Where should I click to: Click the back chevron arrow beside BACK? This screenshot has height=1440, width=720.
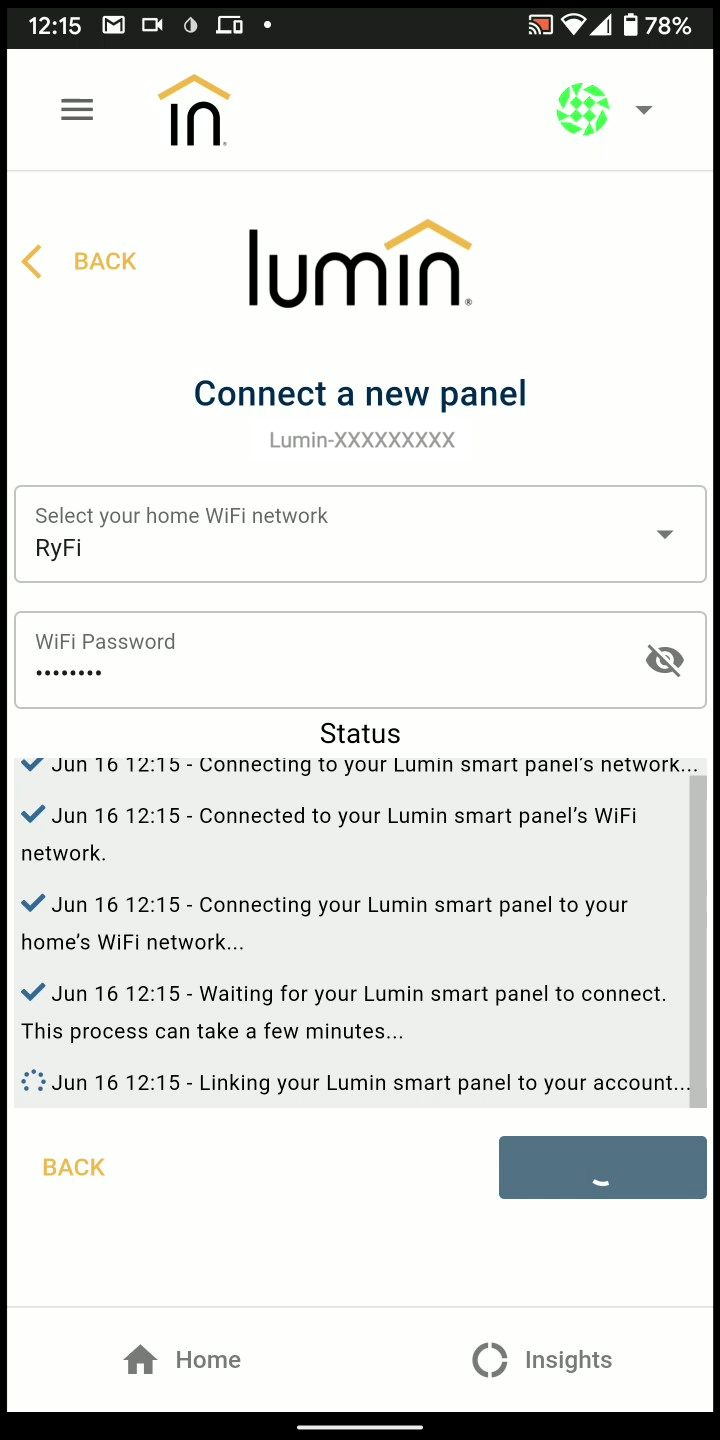31,261
